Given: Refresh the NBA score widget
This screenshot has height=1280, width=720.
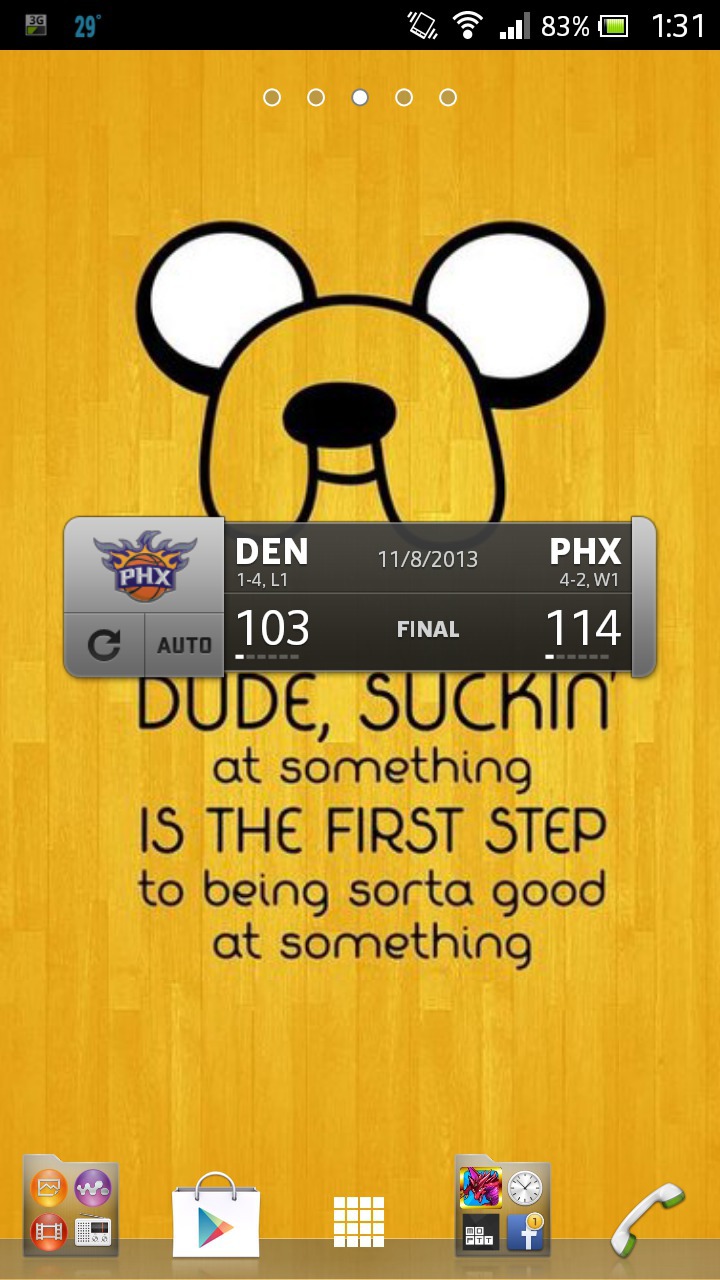Looking at the screenshot, I should pos(104,645).
